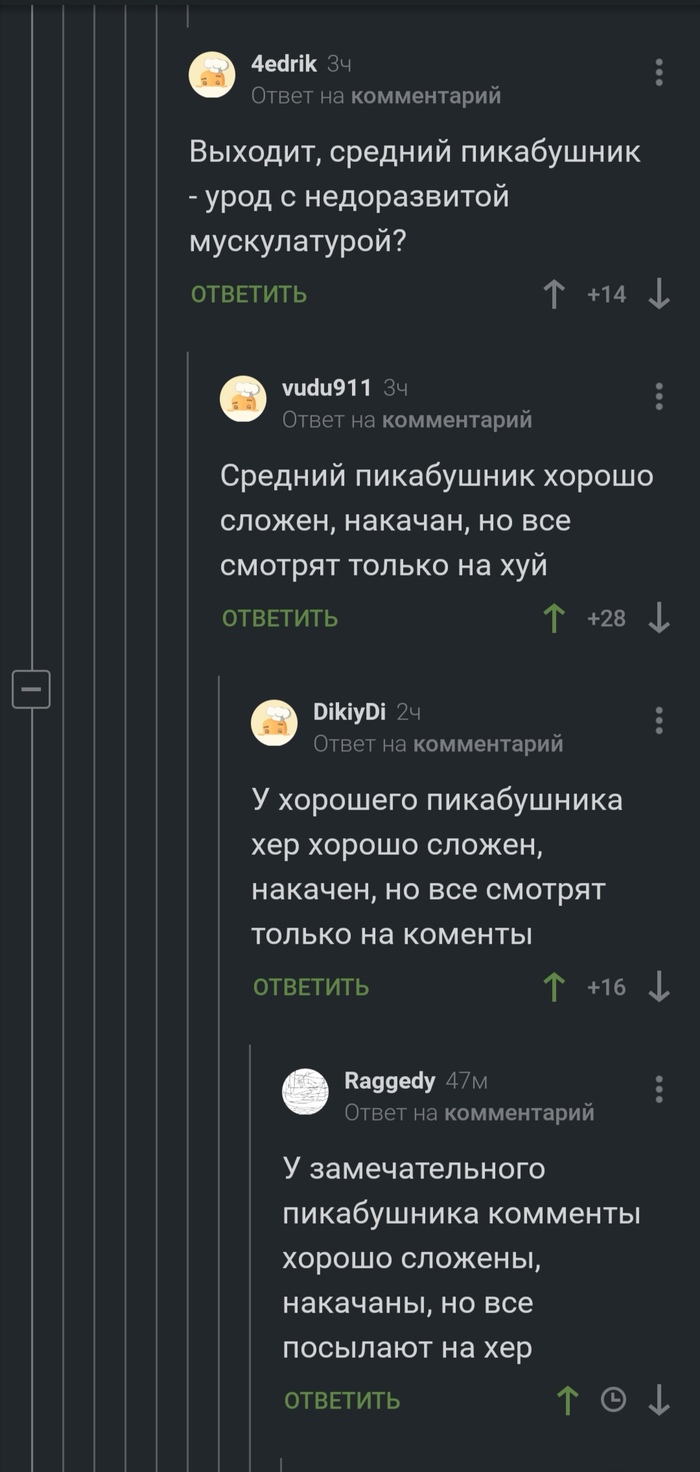Open Raggedy's profile
This screenshot has height=1472, width=700.
click(389, 1080)
